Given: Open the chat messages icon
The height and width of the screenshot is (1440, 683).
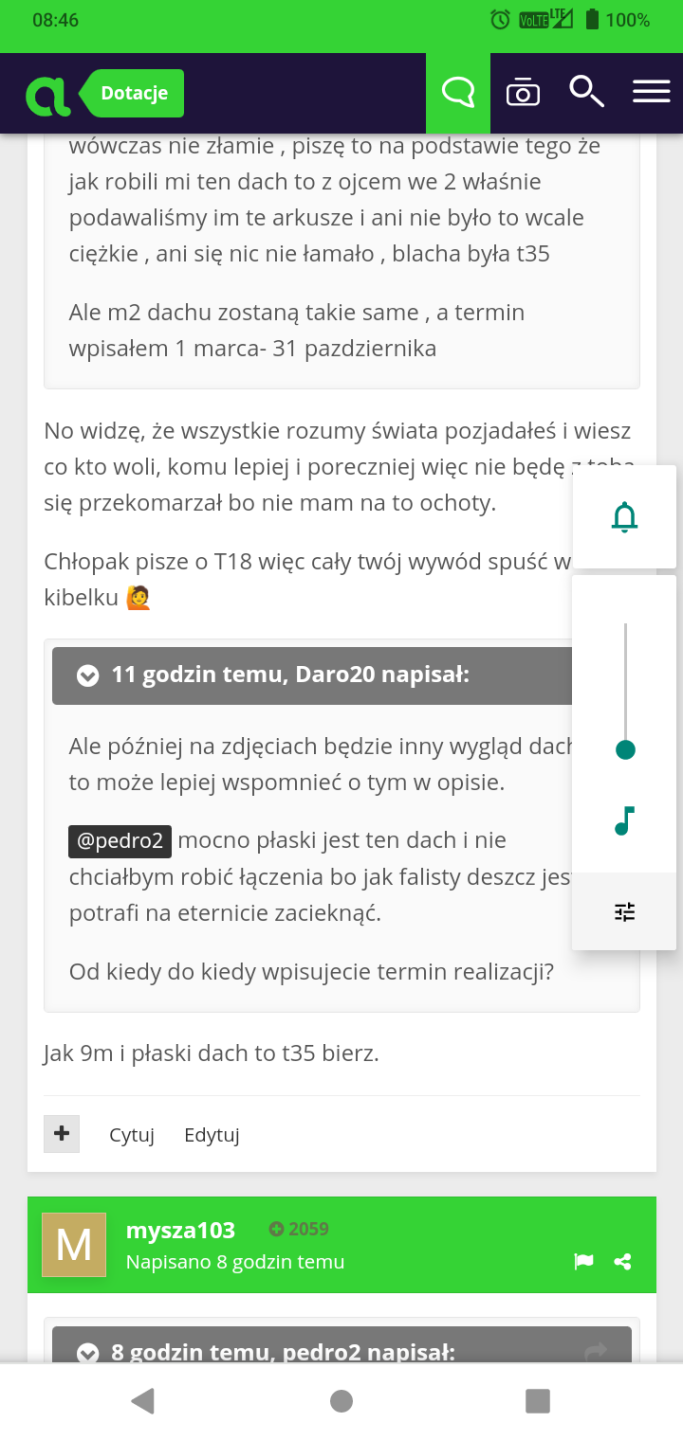Looking at the screenshot, I should pyautogui.click(x=458, y=93).
